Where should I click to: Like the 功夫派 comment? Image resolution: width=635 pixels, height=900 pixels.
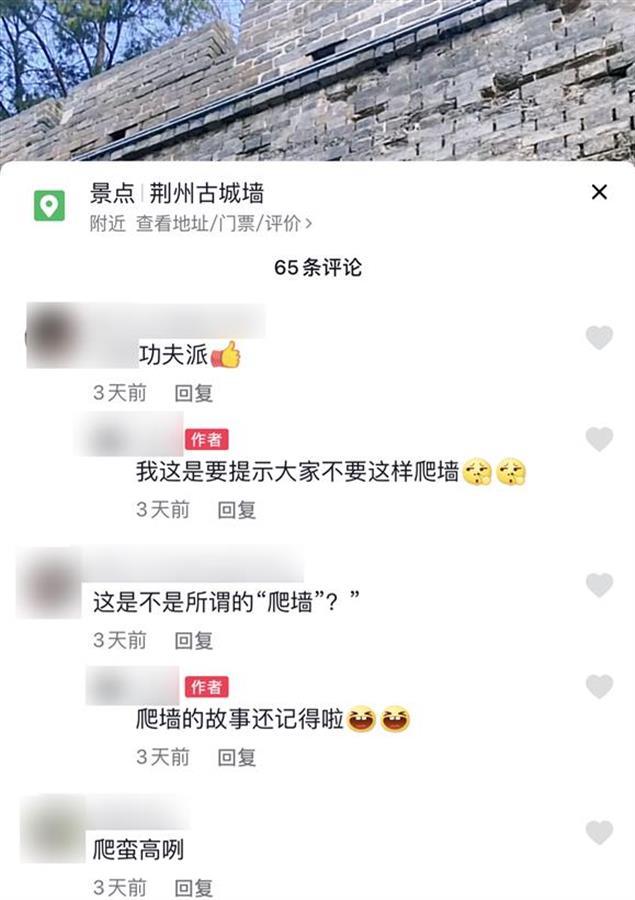click(x=599, y=338)
